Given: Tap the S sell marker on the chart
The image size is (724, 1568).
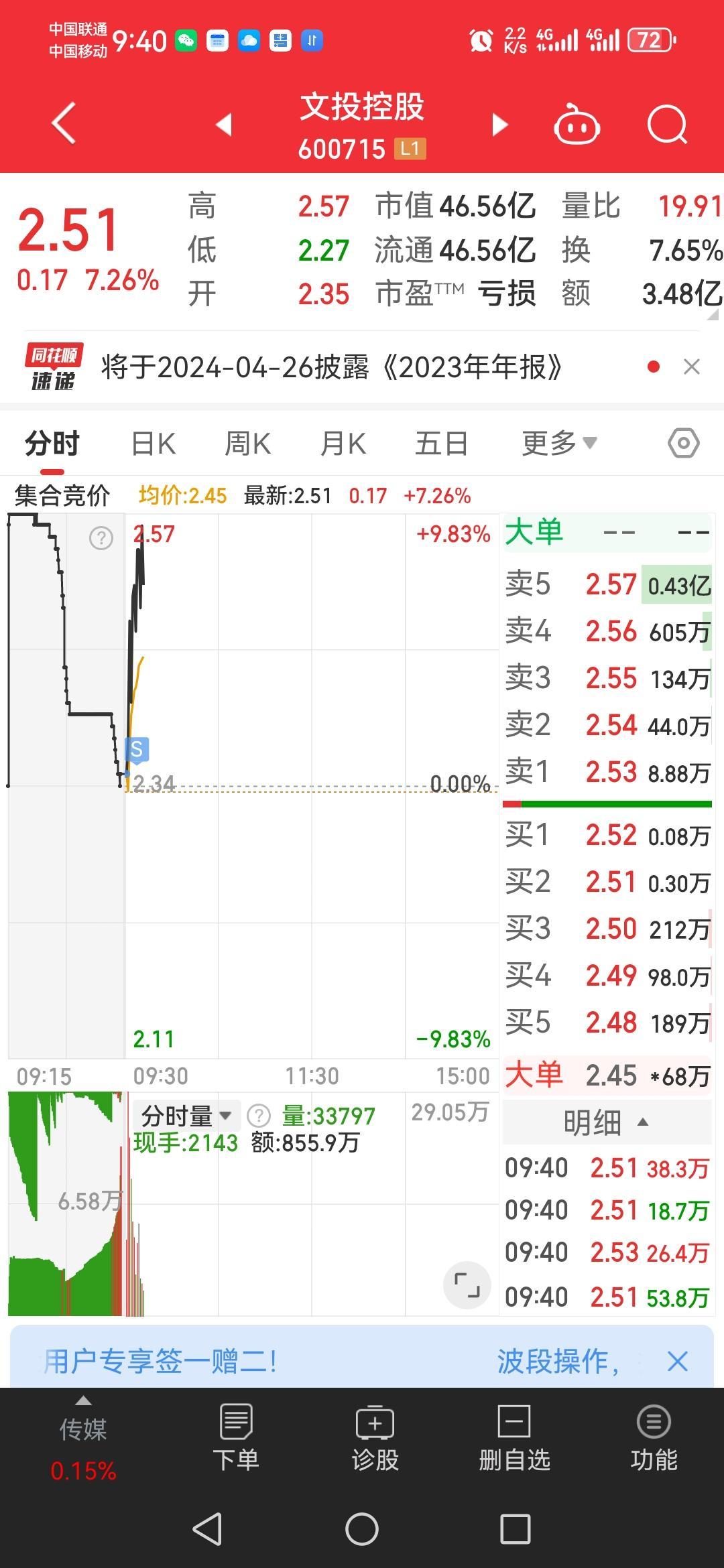Looking at the screenshot, I should coord(136,750).
